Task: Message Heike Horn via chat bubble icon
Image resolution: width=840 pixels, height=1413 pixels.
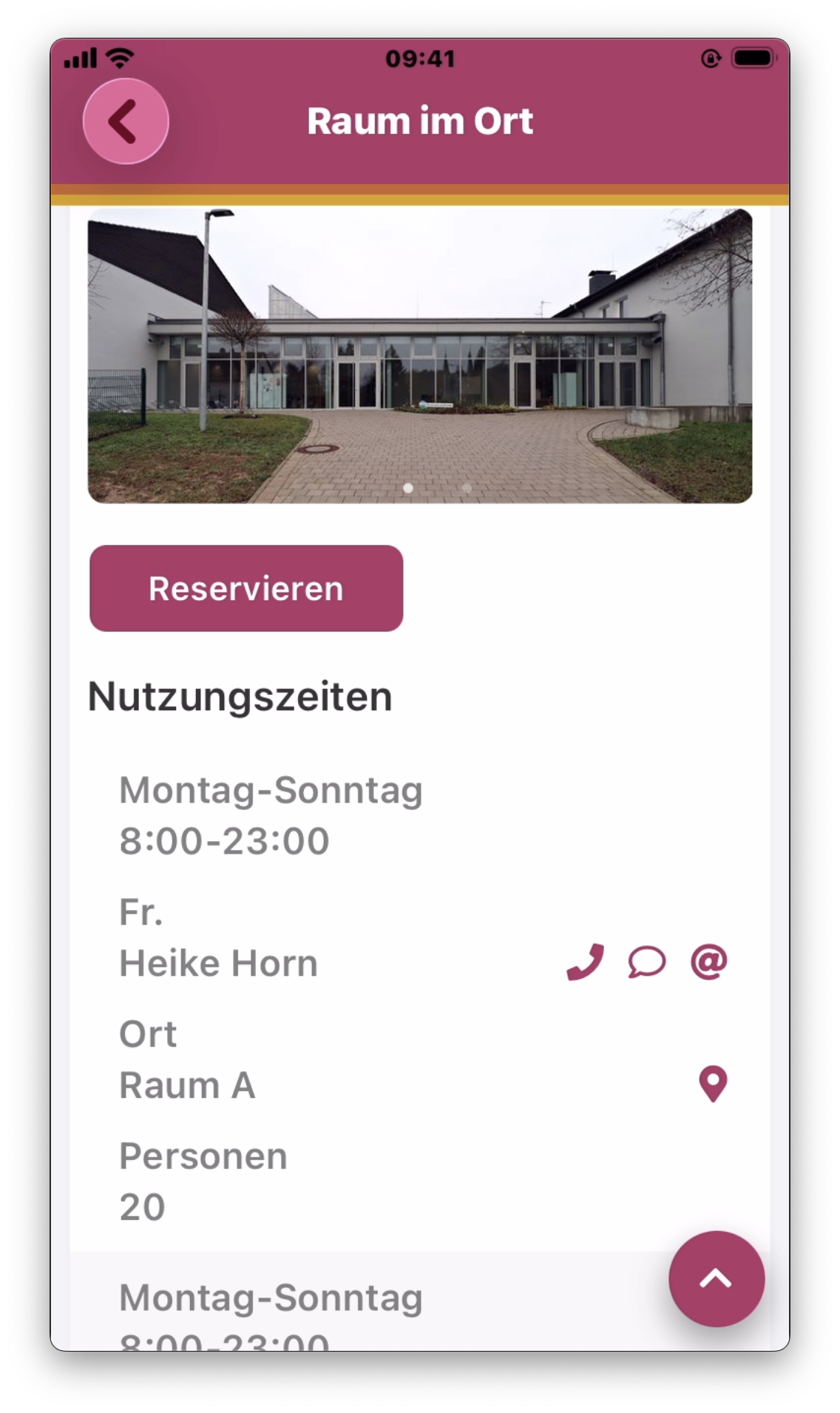Action: (647, 962)
